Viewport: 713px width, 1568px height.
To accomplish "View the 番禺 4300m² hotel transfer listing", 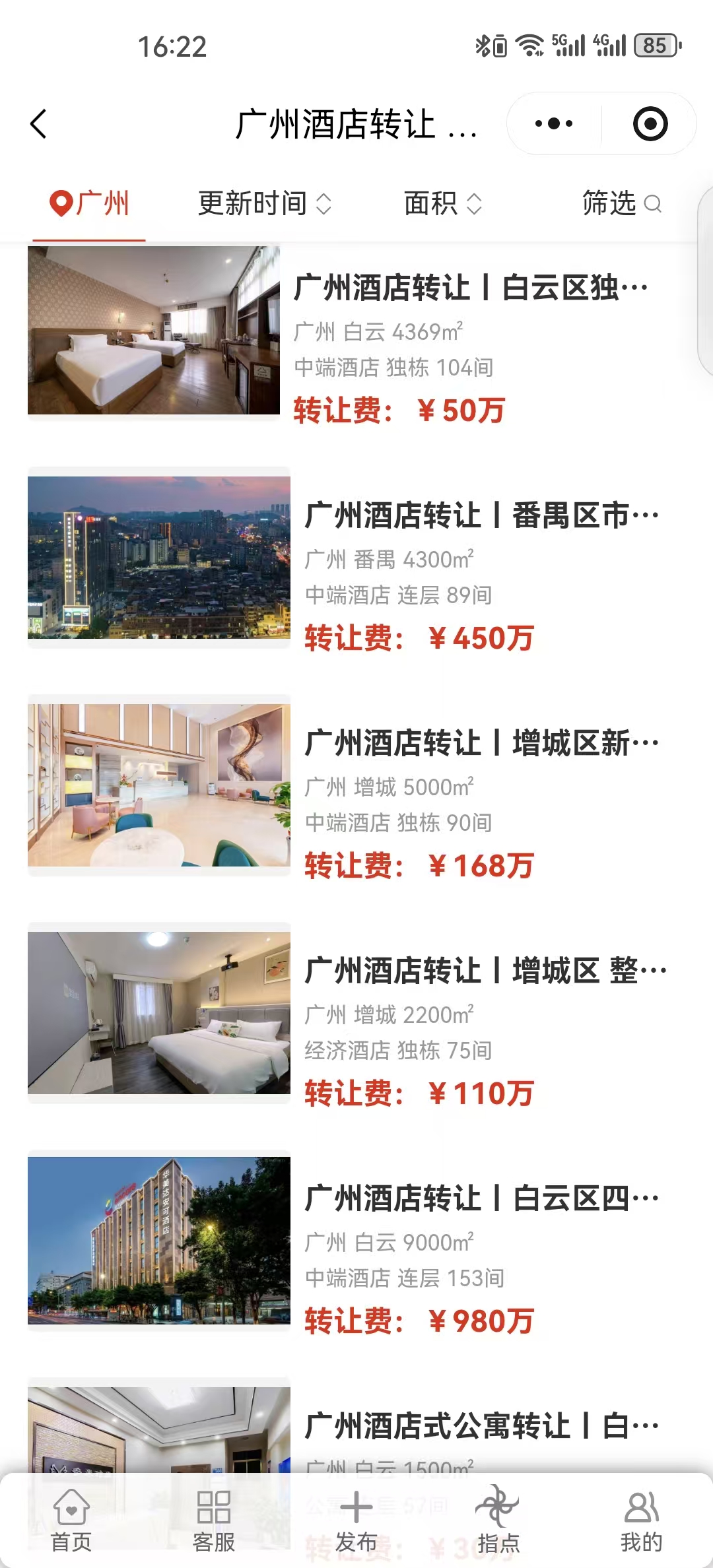I will (x=356, y=559).
